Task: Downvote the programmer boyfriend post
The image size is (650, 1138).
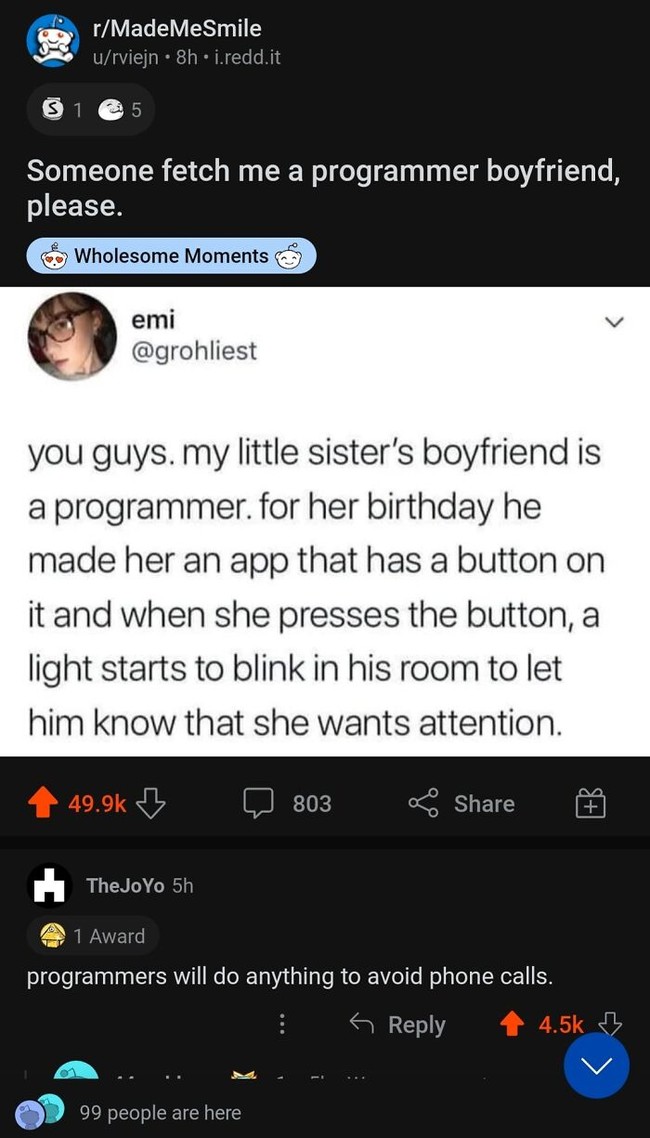Action: (x=150, y=803)
